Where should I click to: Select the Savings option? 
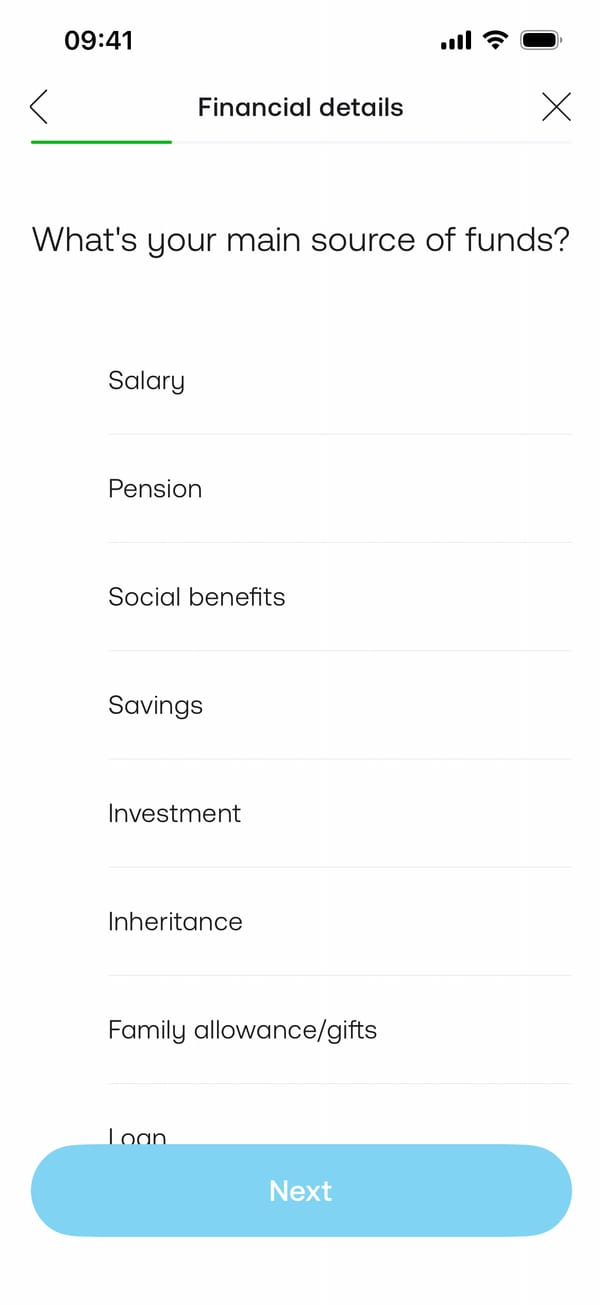tap(155, 705)
